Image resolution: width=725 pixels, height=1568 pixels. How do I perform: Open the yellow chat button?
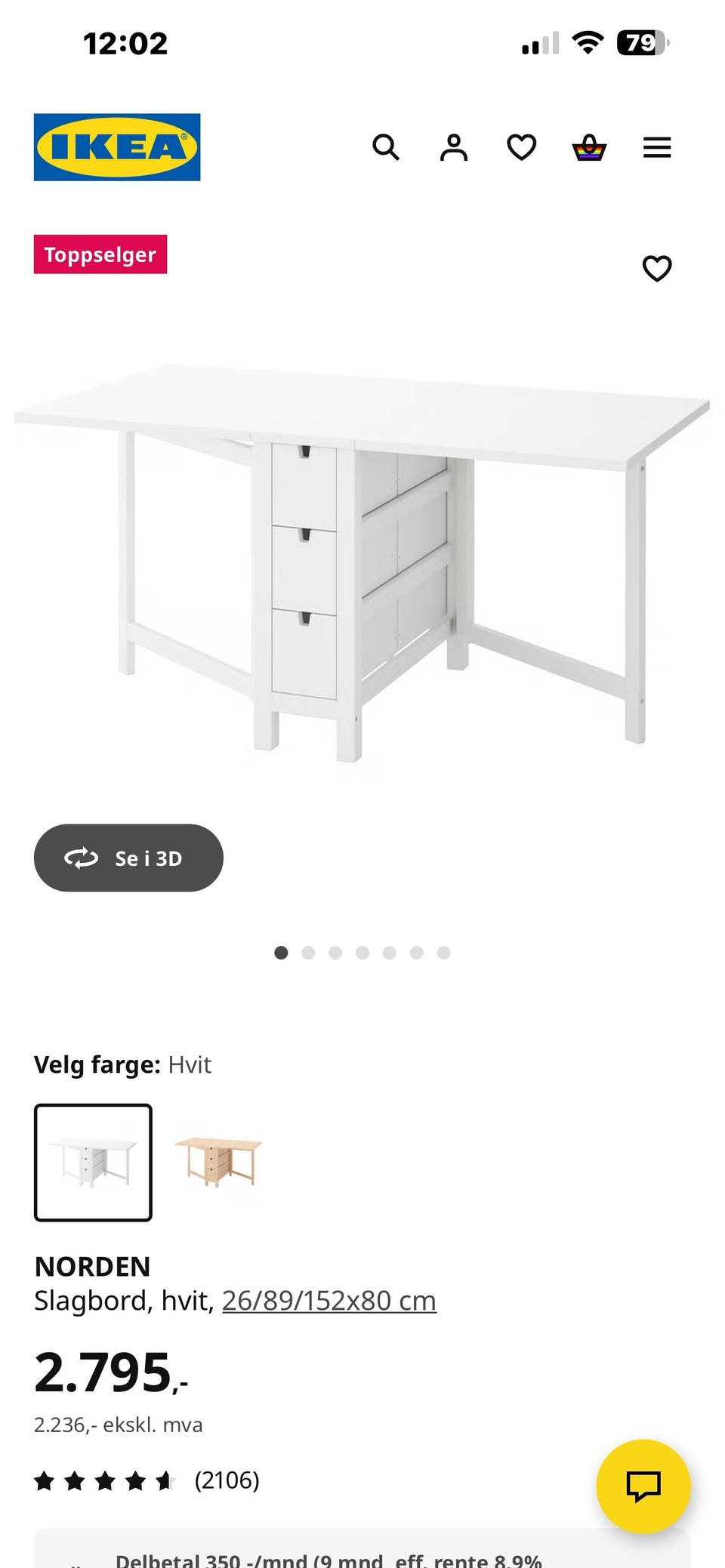(643, 1486)
